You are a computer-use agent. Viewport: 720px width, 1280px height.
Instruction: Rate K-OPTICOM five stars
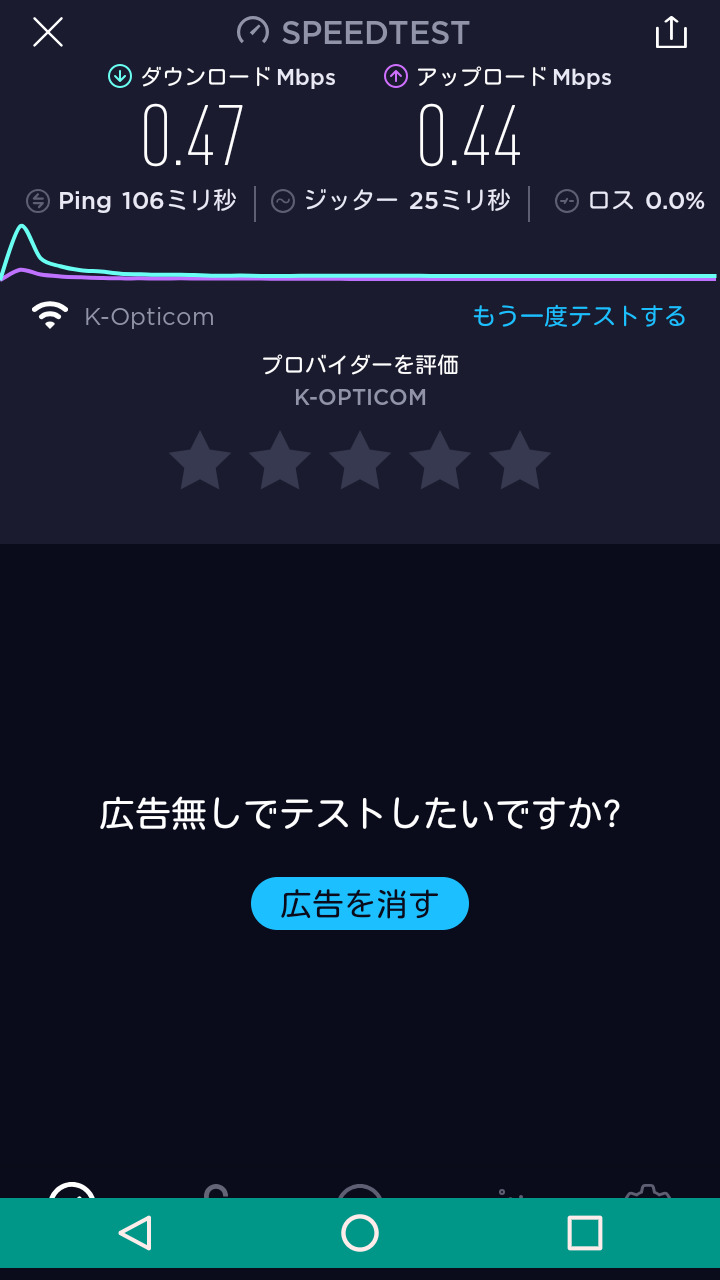[x=520, y=461]
